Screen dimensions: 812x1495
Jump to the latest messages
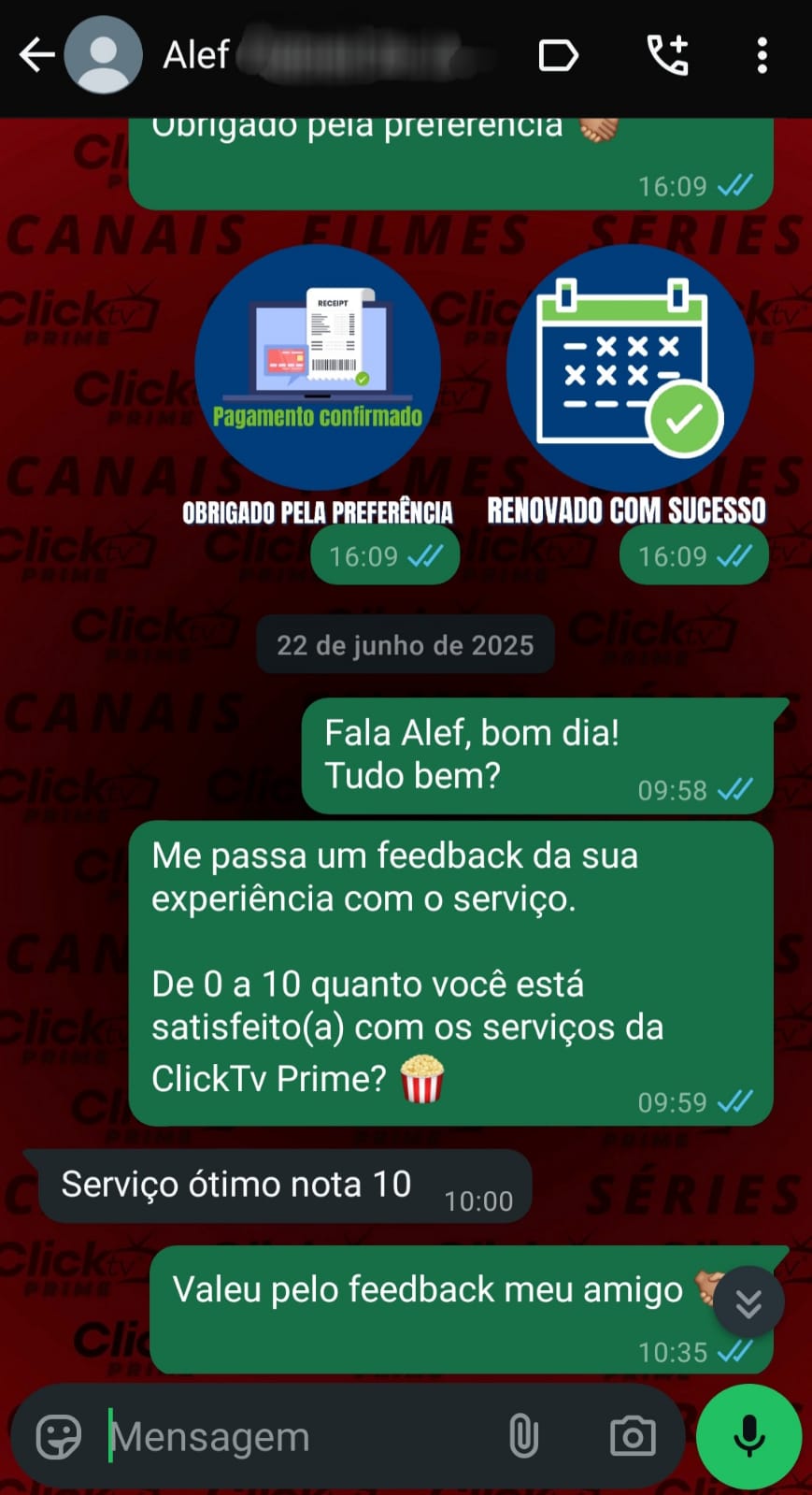coord(748,1302)
